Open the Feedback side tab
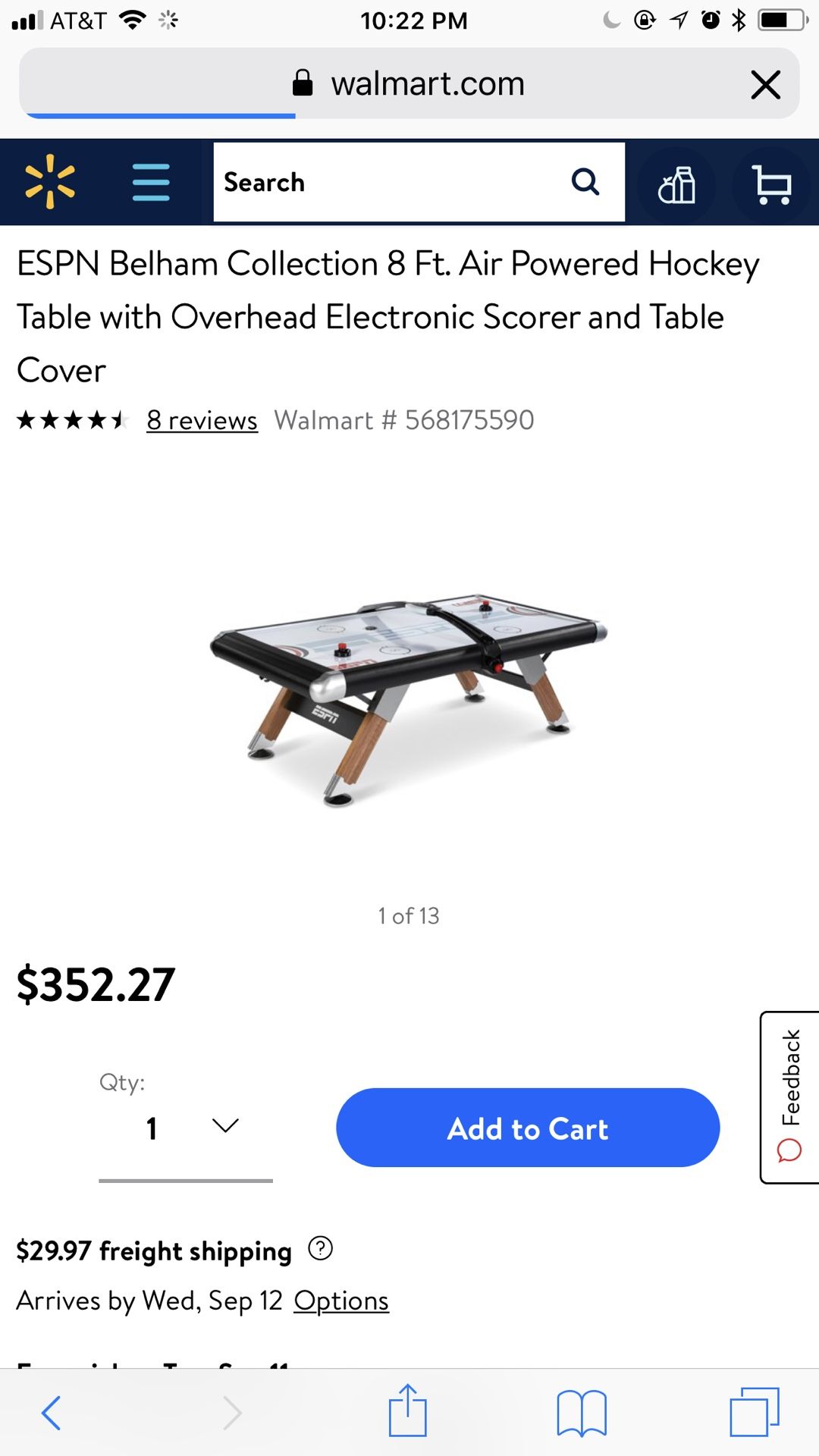Image resolution: width=819 pixels, height=1456 pixels. [789, 1097]
